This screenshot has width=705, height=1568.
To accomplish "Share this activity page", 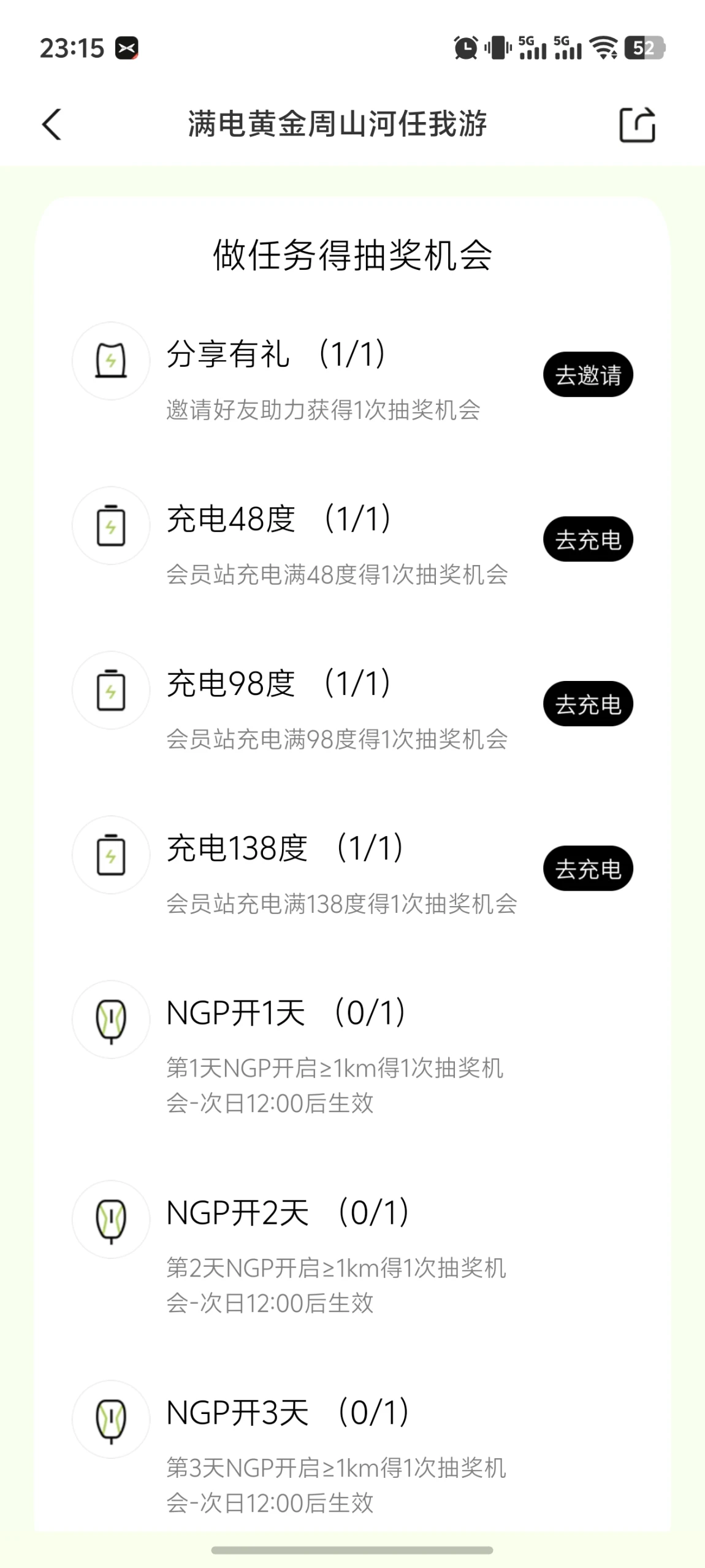I will (x=637, y=125).
